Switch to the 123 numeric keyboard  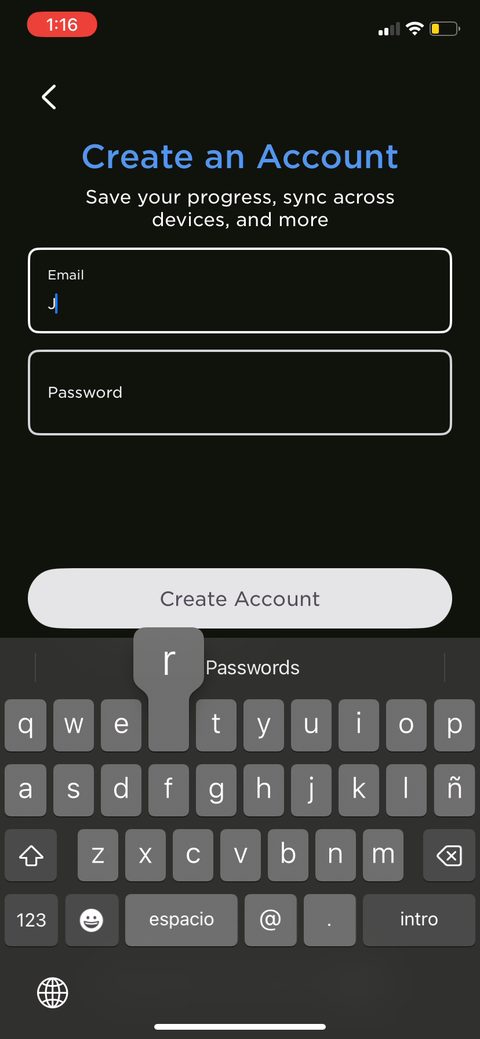(x=31, y=920)
